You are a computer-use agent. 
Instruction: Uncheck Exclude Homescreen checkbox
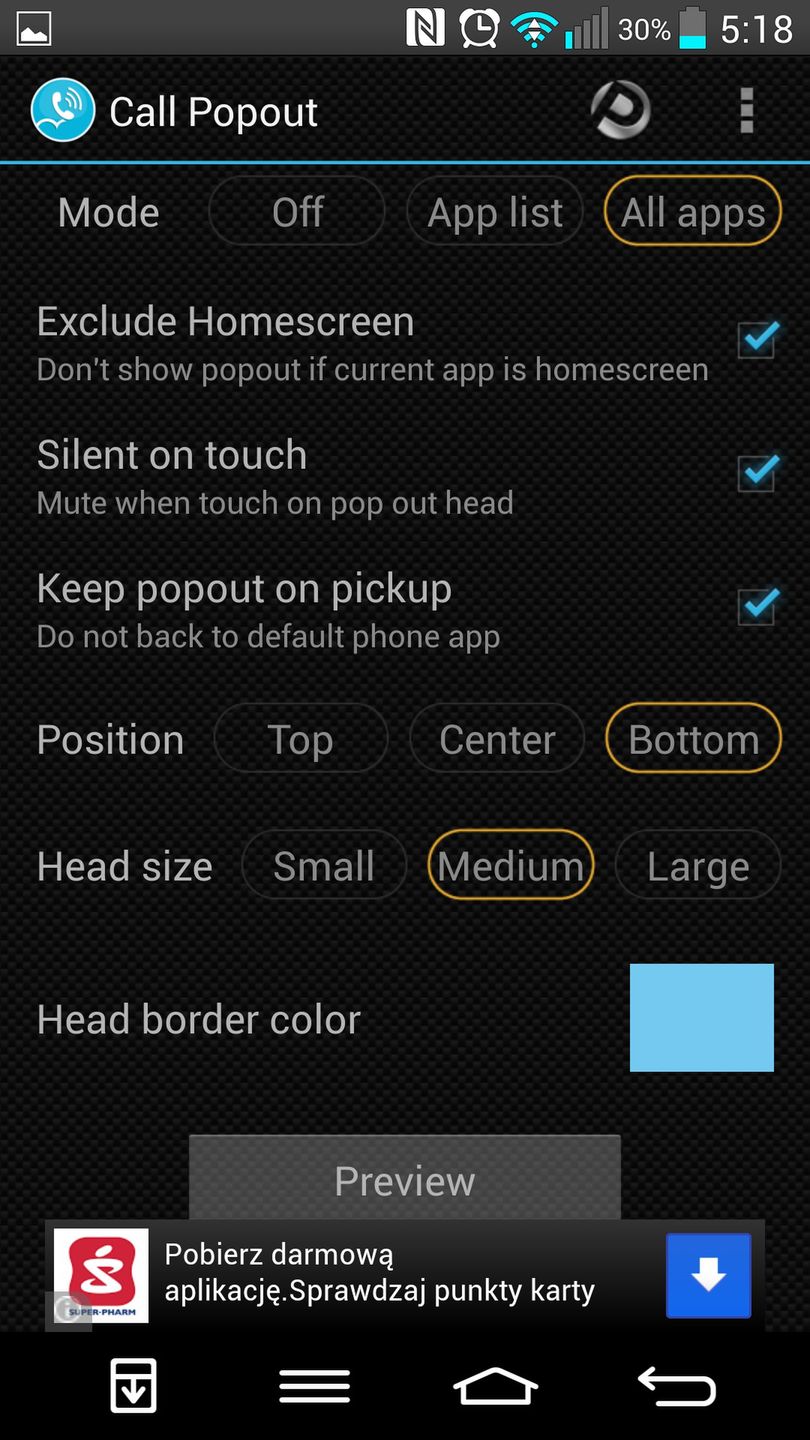(x=757, y=340)
